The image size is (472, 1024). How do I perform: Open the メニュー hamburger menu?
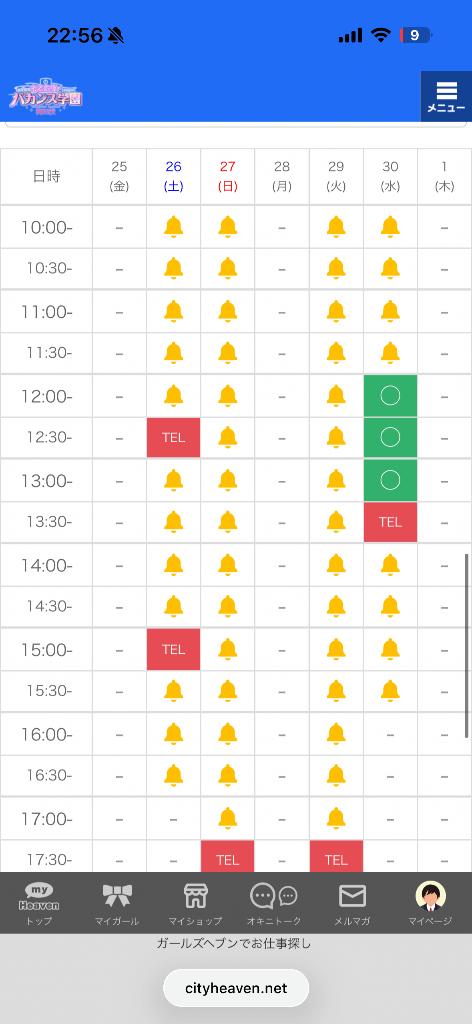point(446,96)
